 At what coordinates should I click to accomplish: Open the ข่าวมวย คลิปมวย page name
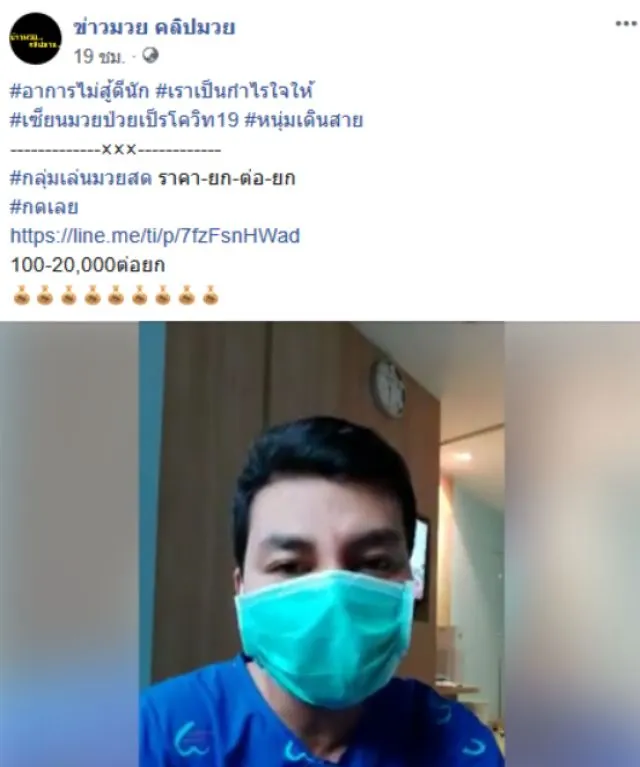coord(154,27)
